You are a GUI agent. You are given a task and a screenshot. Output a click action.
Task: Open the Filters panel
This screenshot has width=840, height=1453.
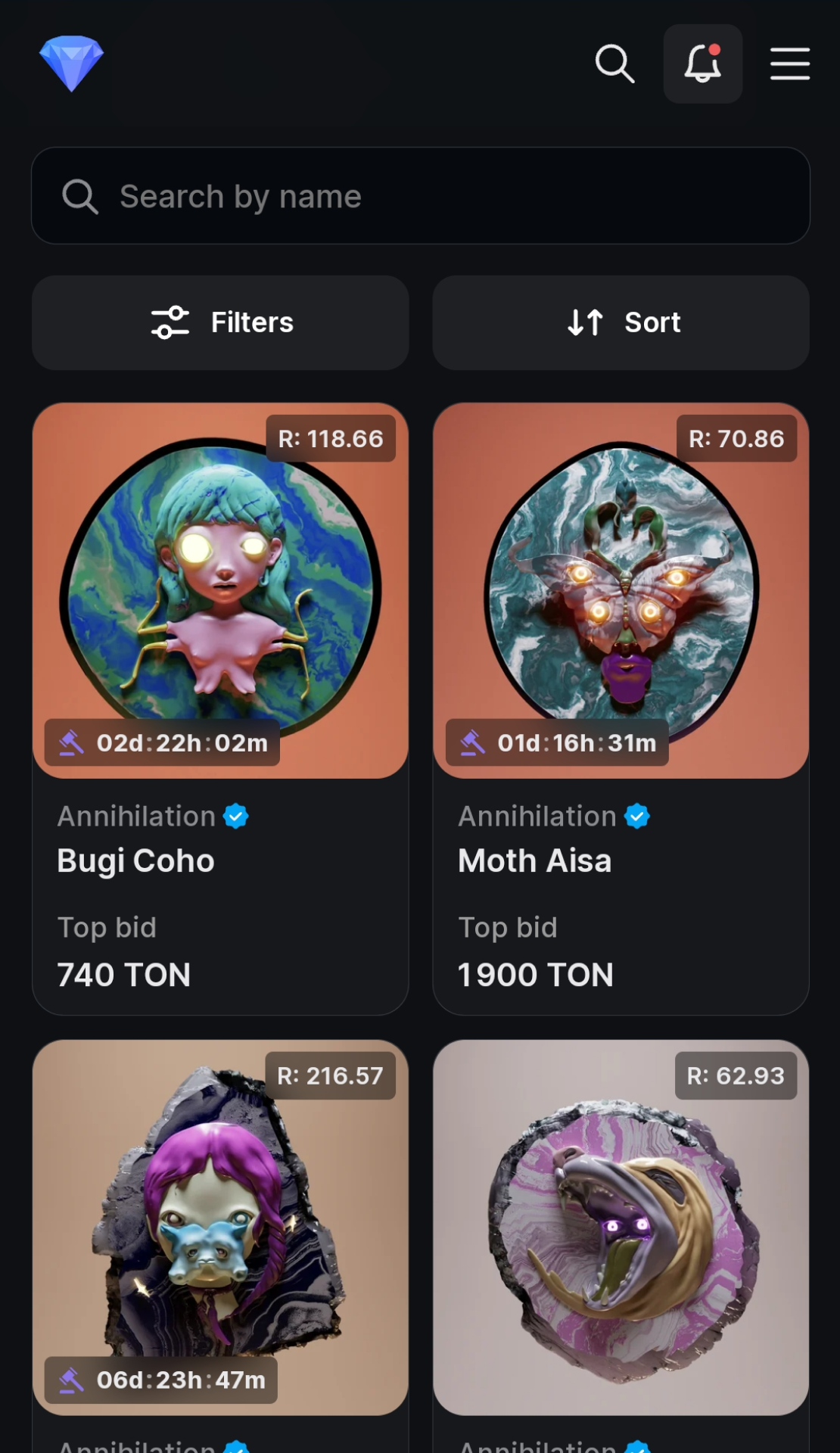click(220, 322)
